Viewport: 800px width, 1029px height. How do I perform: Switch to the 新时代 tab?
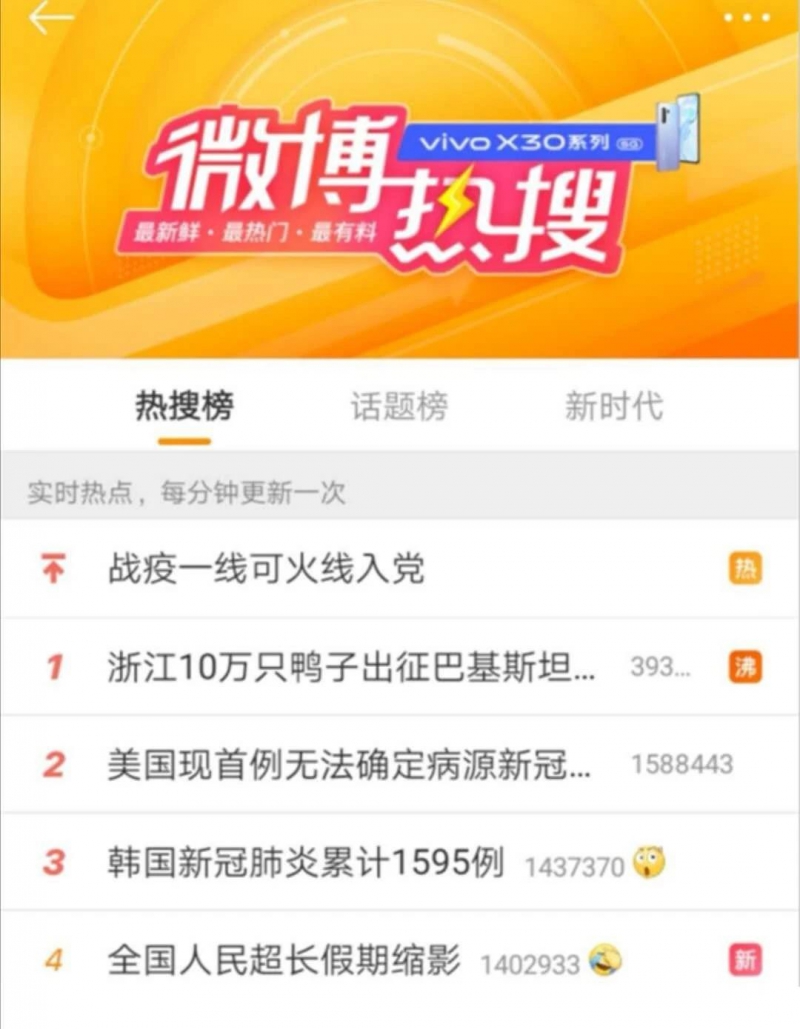[x=613, y=407]
